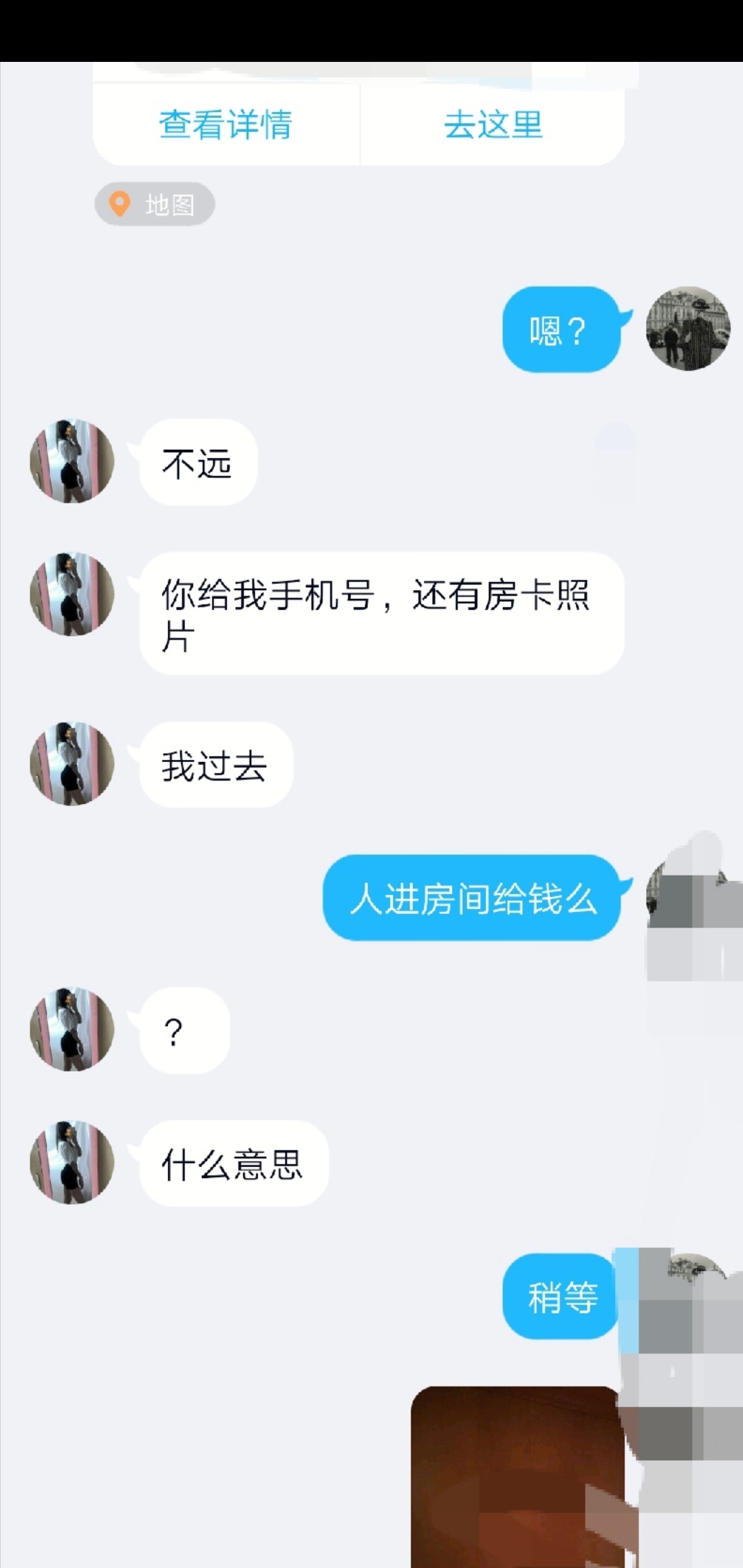Open your own avatar beside the 嗯? message
743x1568 pixels.
(687, 329)
